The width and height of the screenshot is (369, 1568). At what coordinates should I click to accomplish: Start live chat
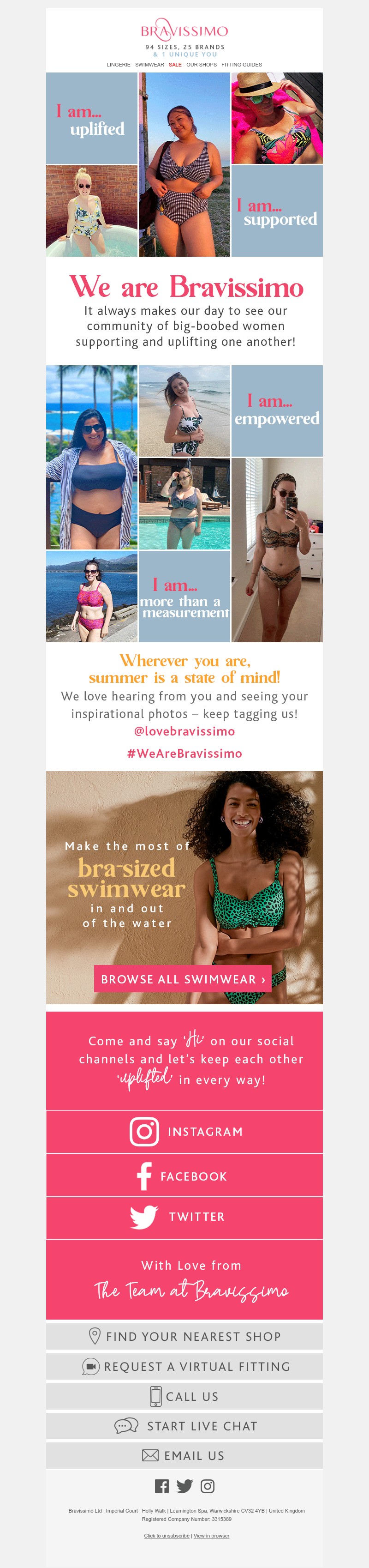[x=185, y=1426]
